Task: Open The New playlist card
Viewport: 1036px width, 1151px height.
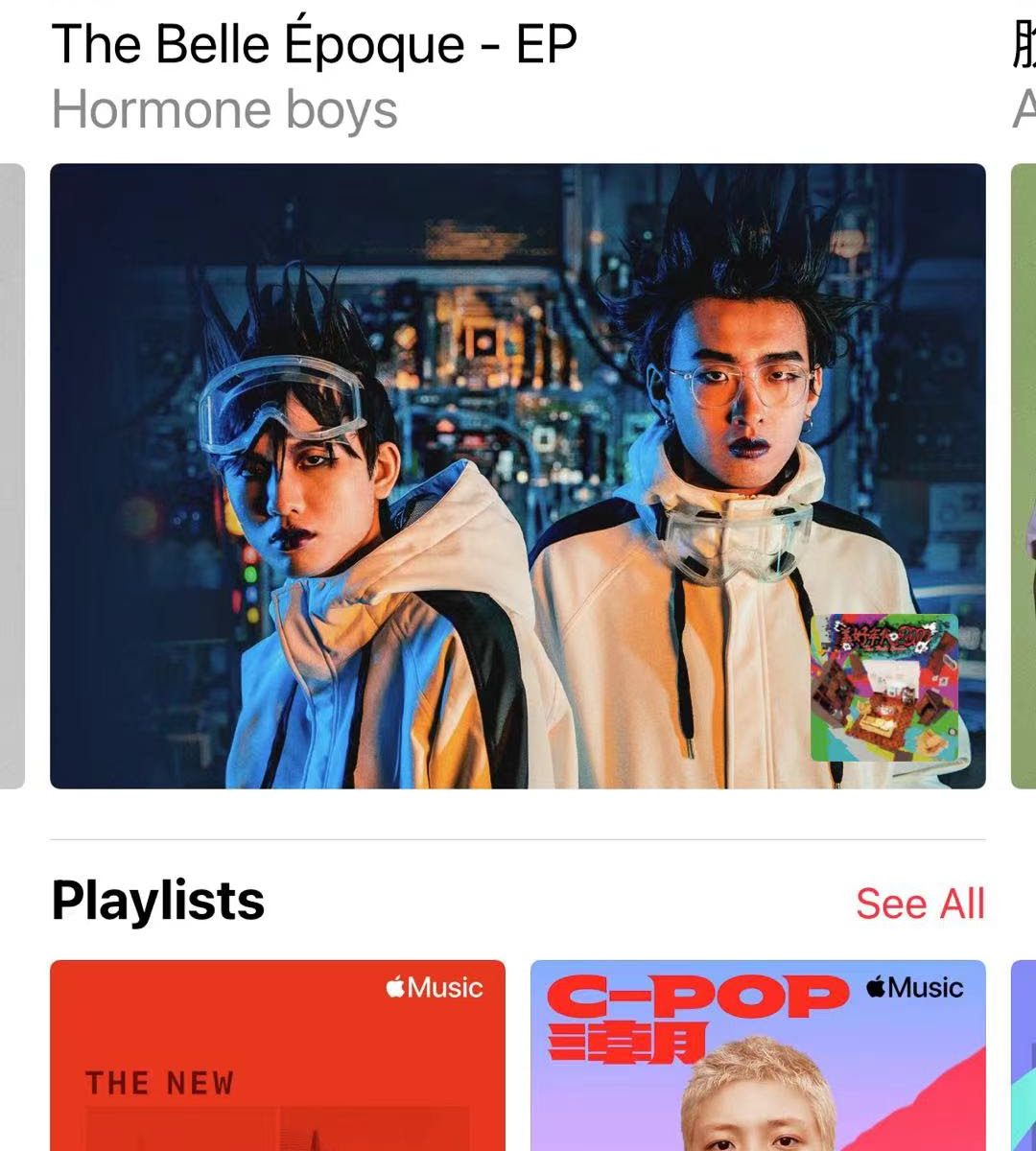Action: 277,1055
